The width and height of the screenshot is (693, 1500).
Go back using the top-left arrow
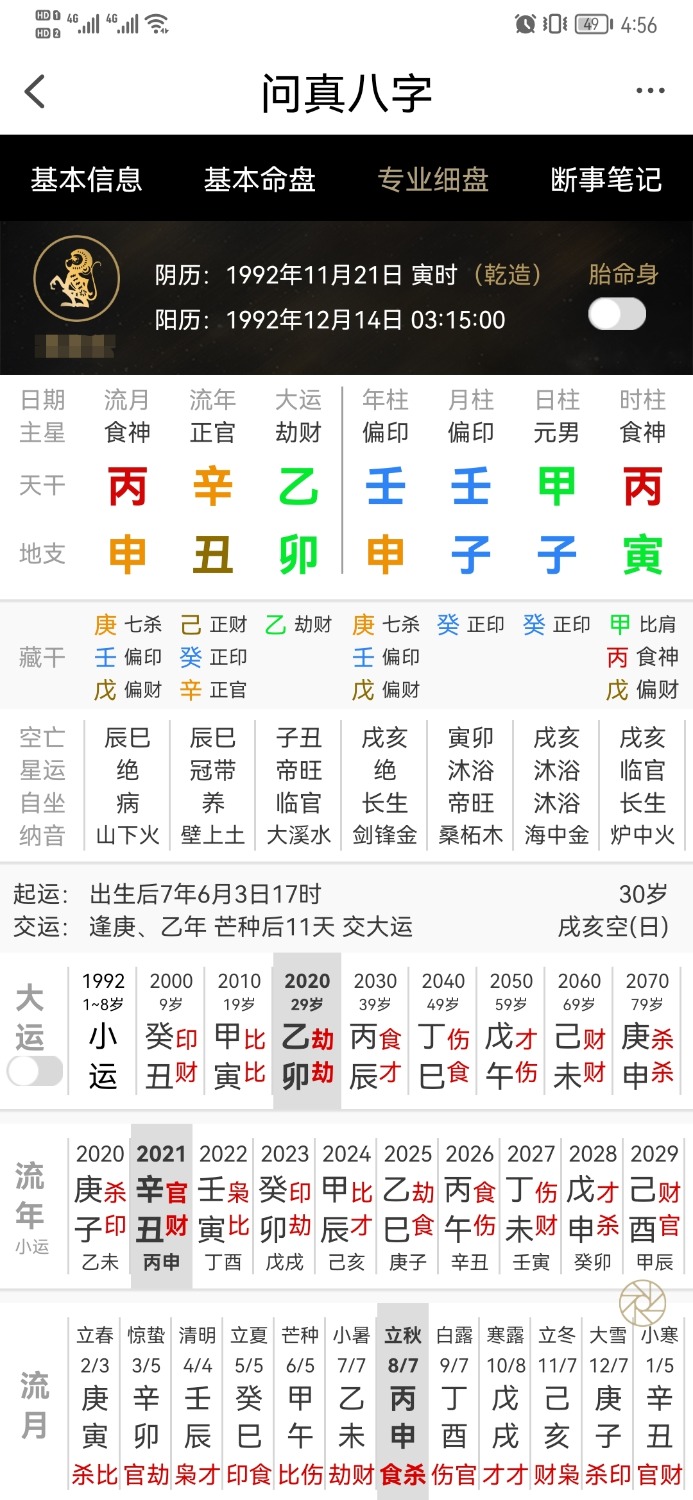tap(35, 92)
